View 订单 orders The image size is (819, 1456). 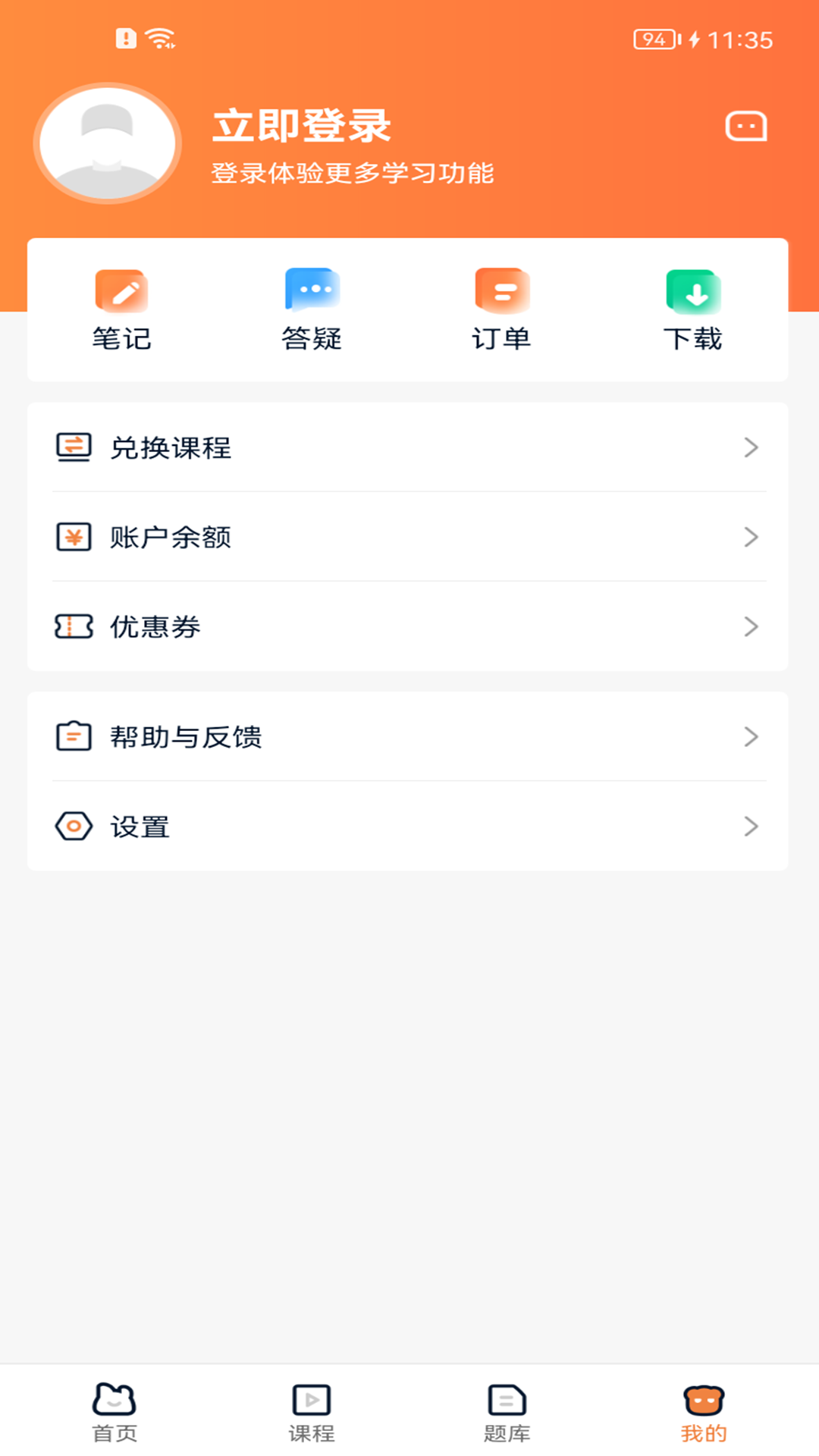pyautogui.click(x=501, y=310)
